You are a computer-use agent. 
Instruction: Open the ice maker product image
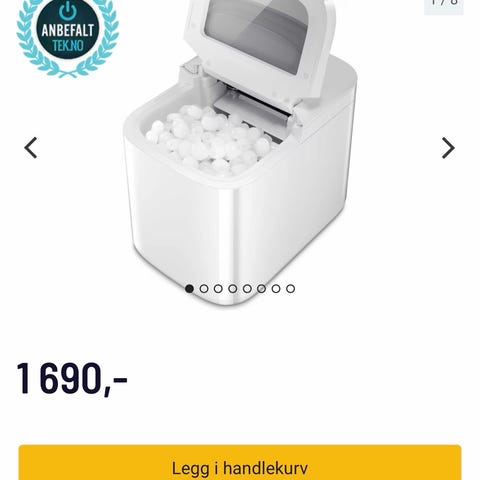click(240, 152)
